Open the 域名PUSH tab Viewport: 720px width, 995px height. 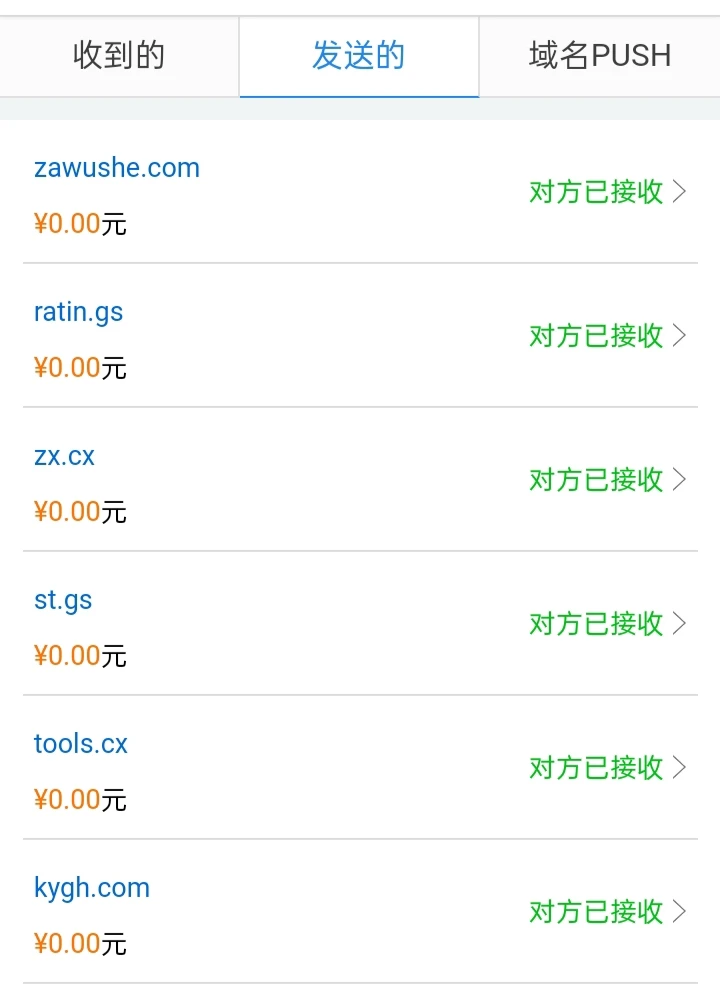(x=599, y=56)
